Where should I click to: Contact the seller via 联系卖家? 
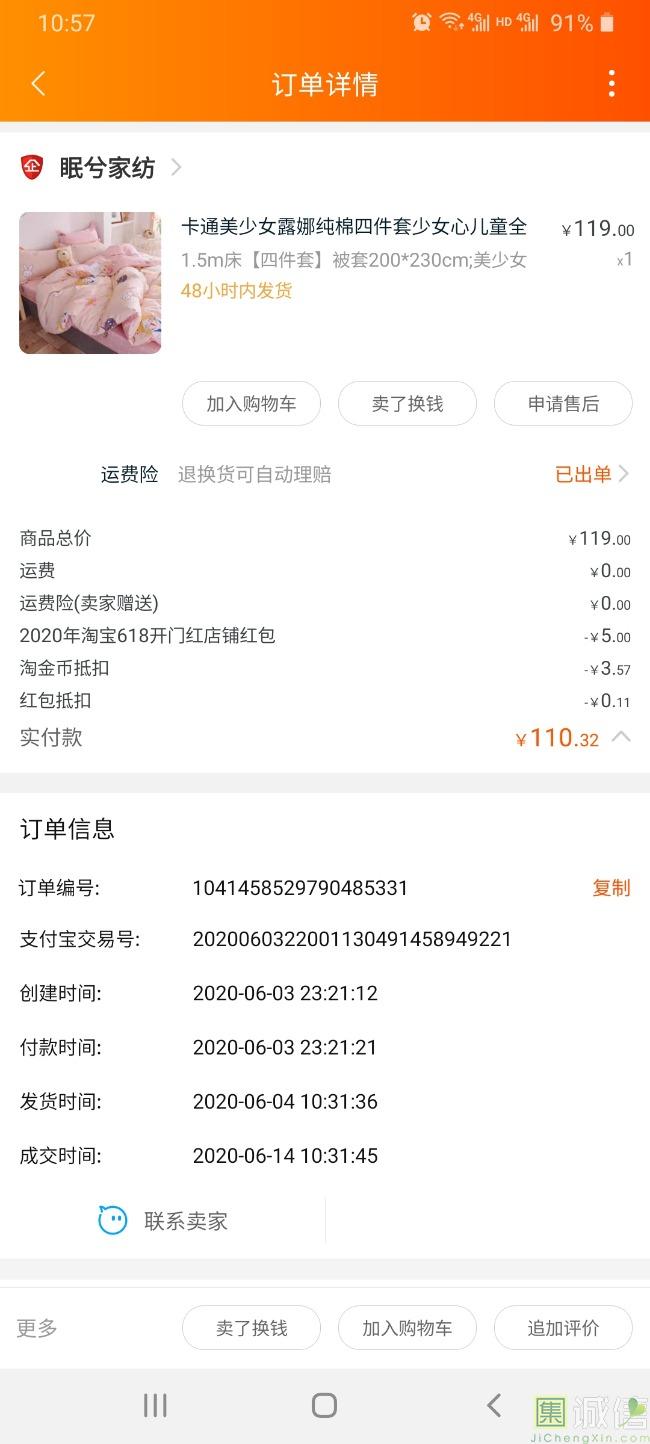164,1221
